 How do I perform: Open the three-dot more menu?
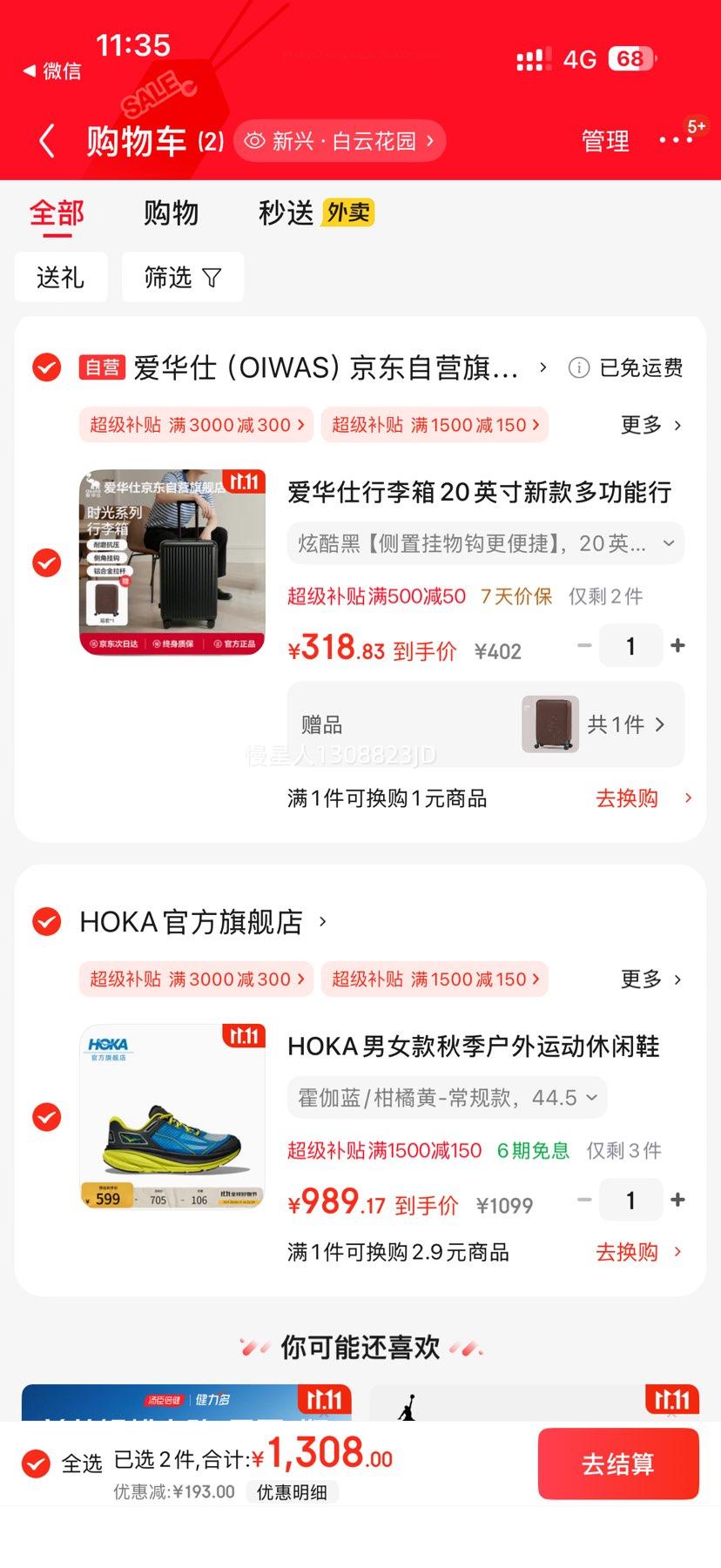(676, 140)
